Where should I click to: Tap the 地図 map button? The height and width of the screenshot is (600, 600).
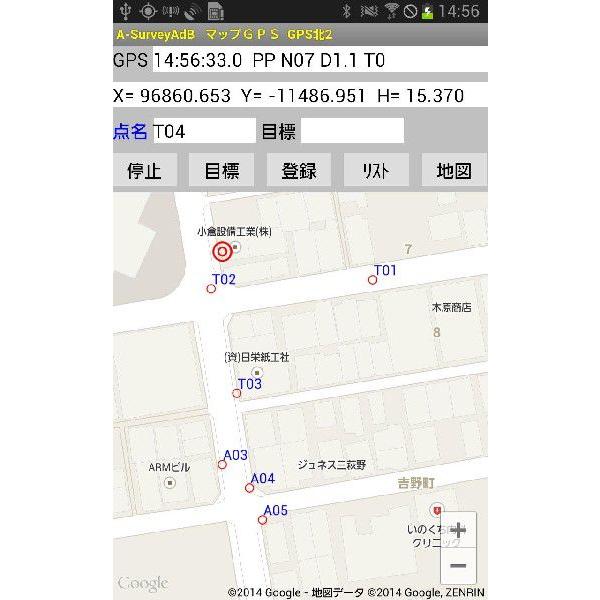(x=453, y=171)
